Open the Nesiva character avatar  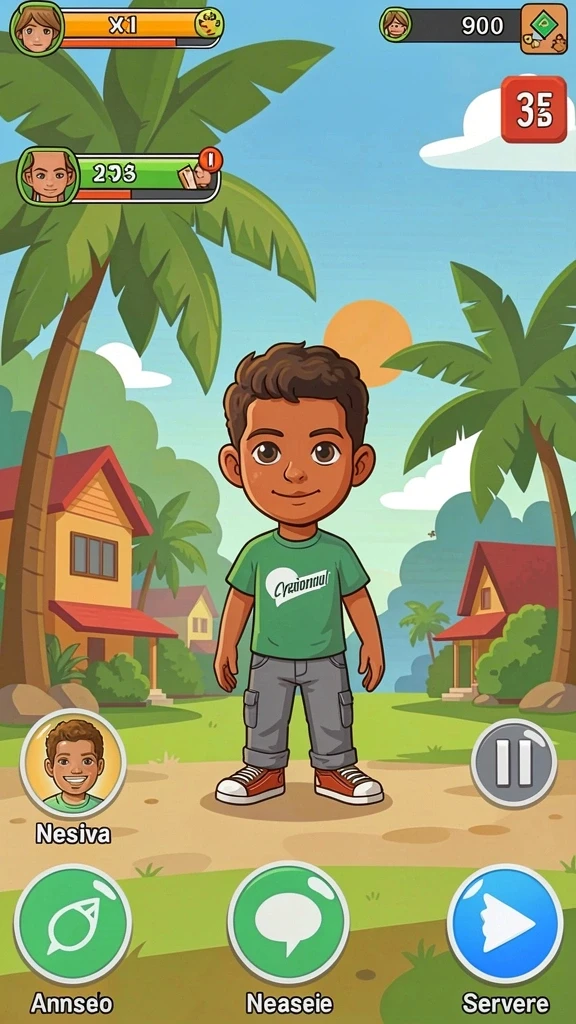pos(73,763)
